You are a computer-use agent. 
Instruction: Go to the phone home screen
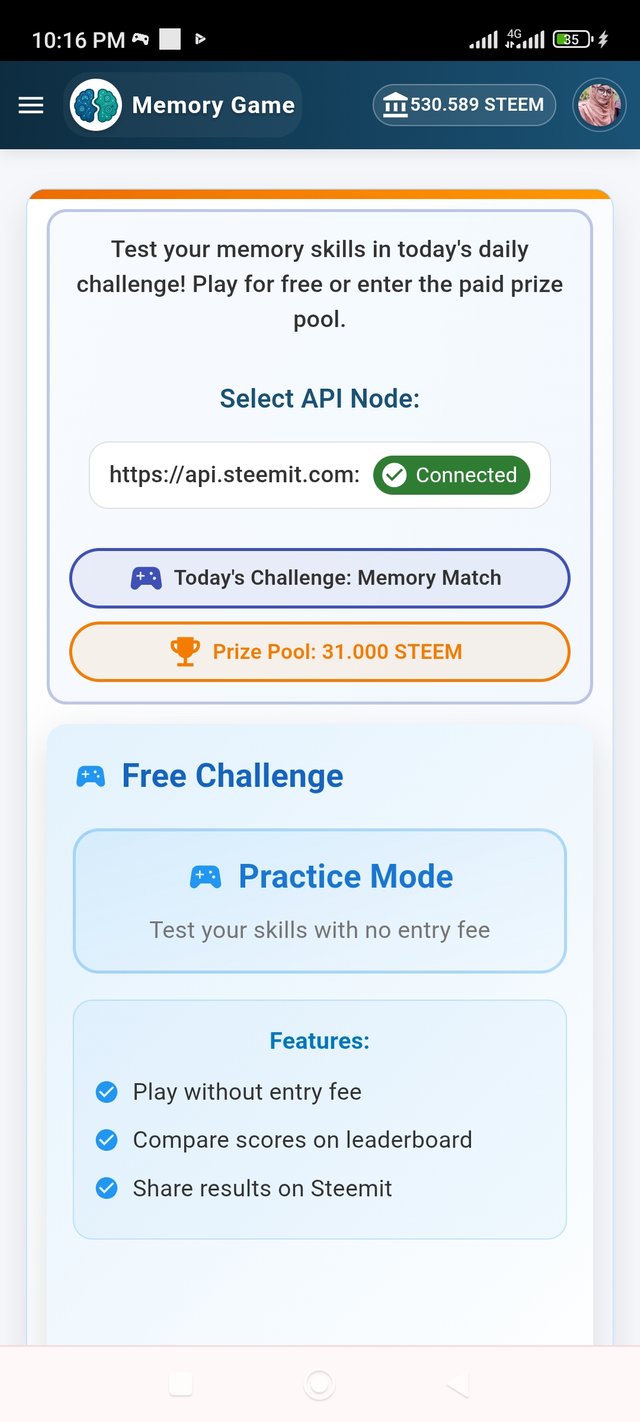pyautogui.click(x=319, y=1384)
